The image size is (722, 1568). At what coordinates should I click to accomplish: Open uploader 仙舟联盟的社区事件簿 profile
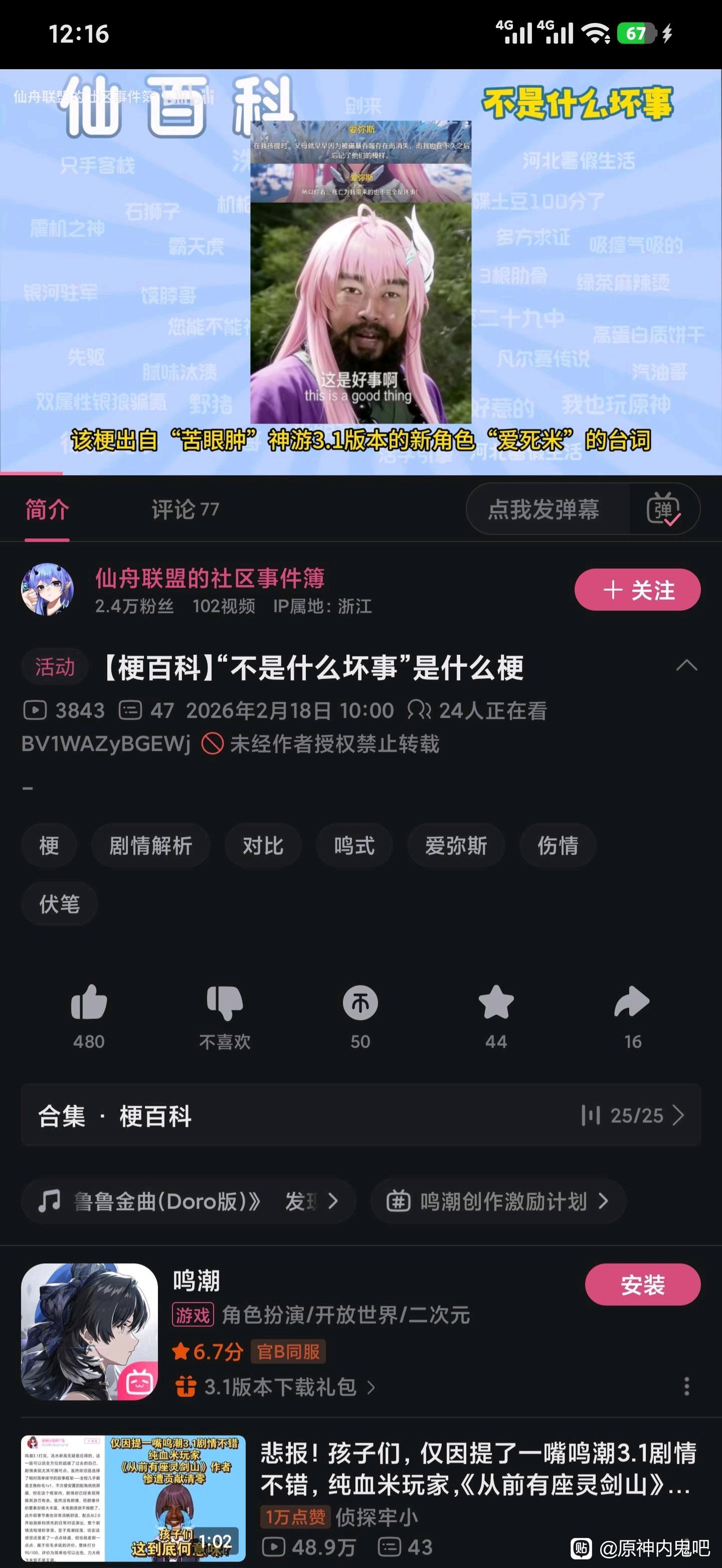(x=210, y=578)
